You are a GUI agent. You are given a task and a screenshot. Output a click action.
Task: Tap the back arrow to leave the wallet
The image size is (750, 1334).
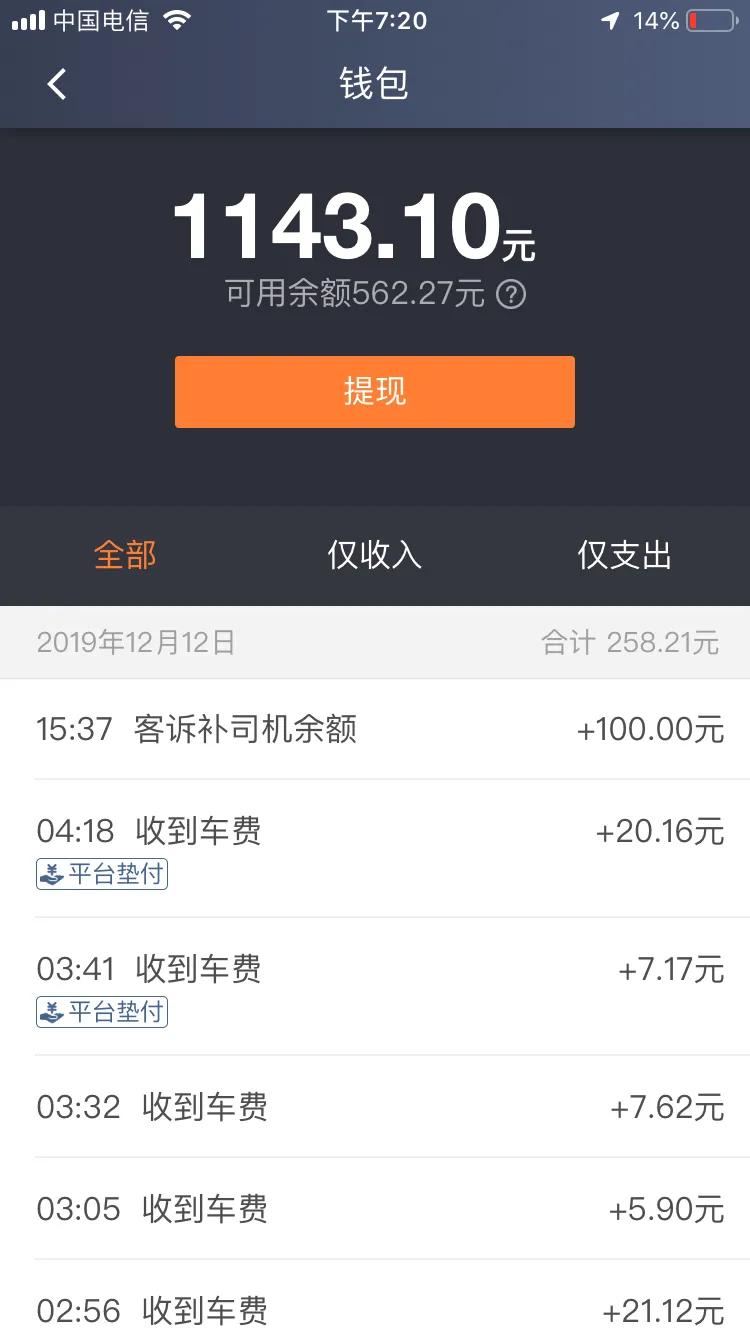pos(57,84)
